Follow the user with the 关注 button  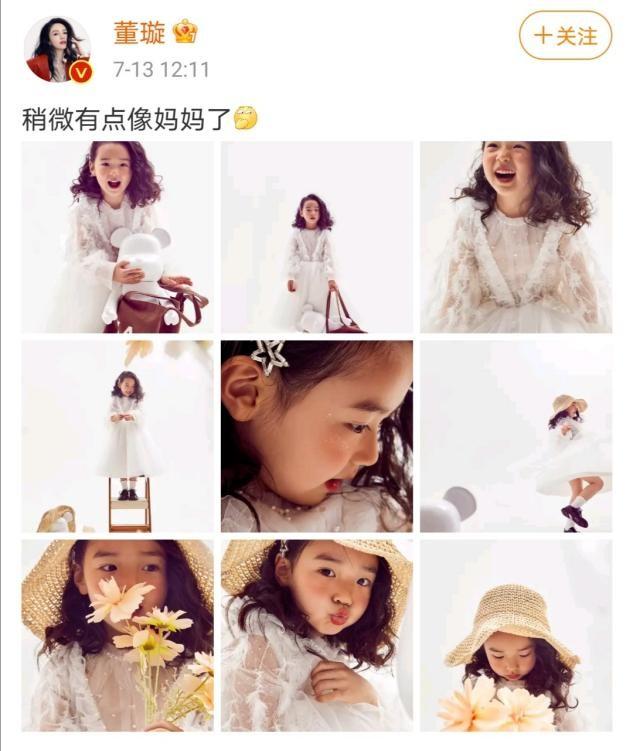pyautogui.click(x=565, y=36)
